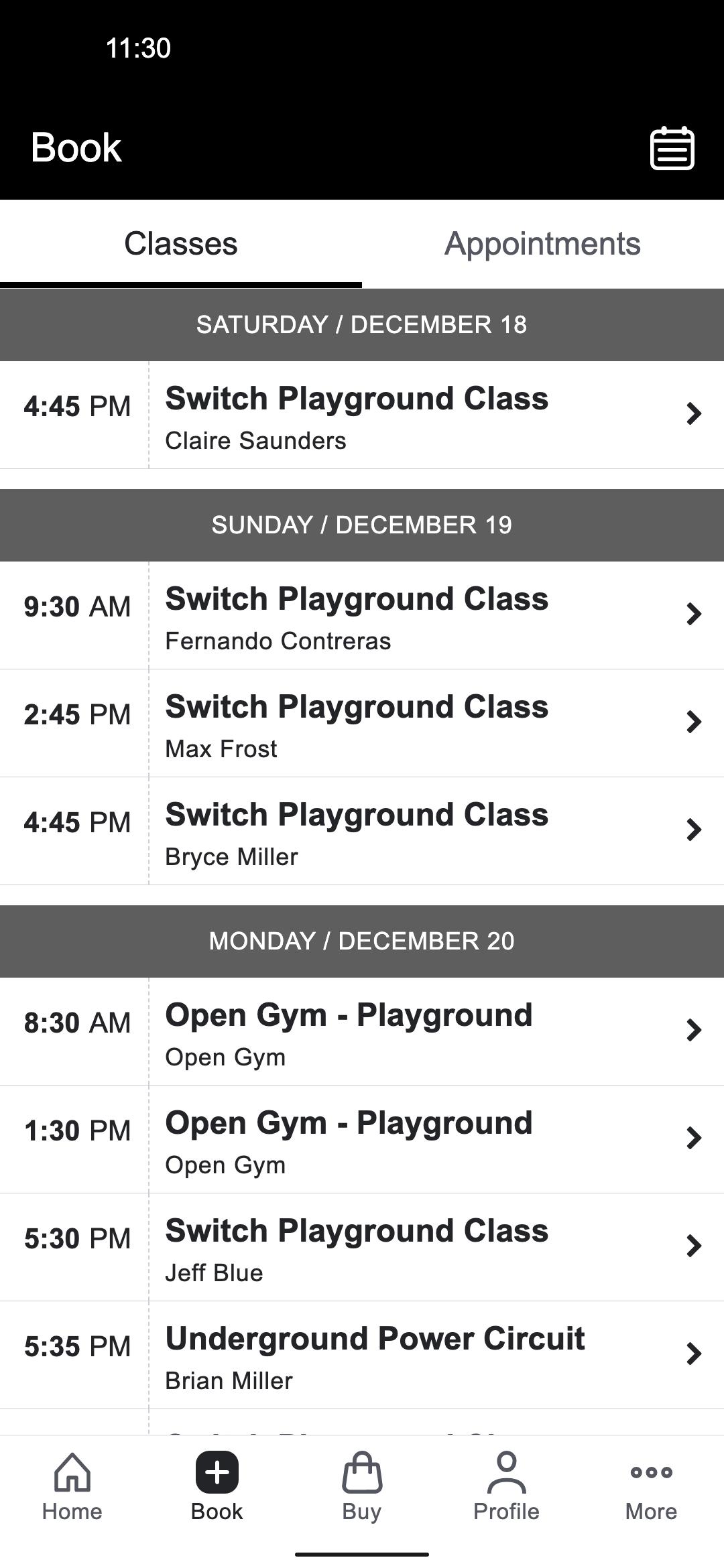Select the 1:30 PM Open Gym session
Screen dimensions: 724x1568
point(362,1140)
